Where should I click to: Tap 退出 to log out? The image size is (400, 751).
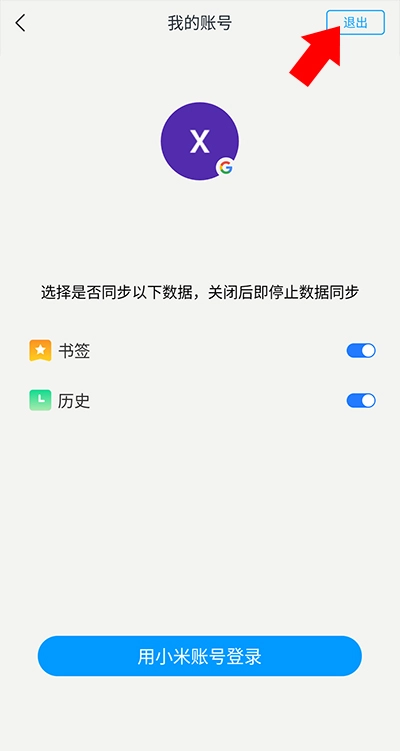pyautogui.click(x=355, y=23)
